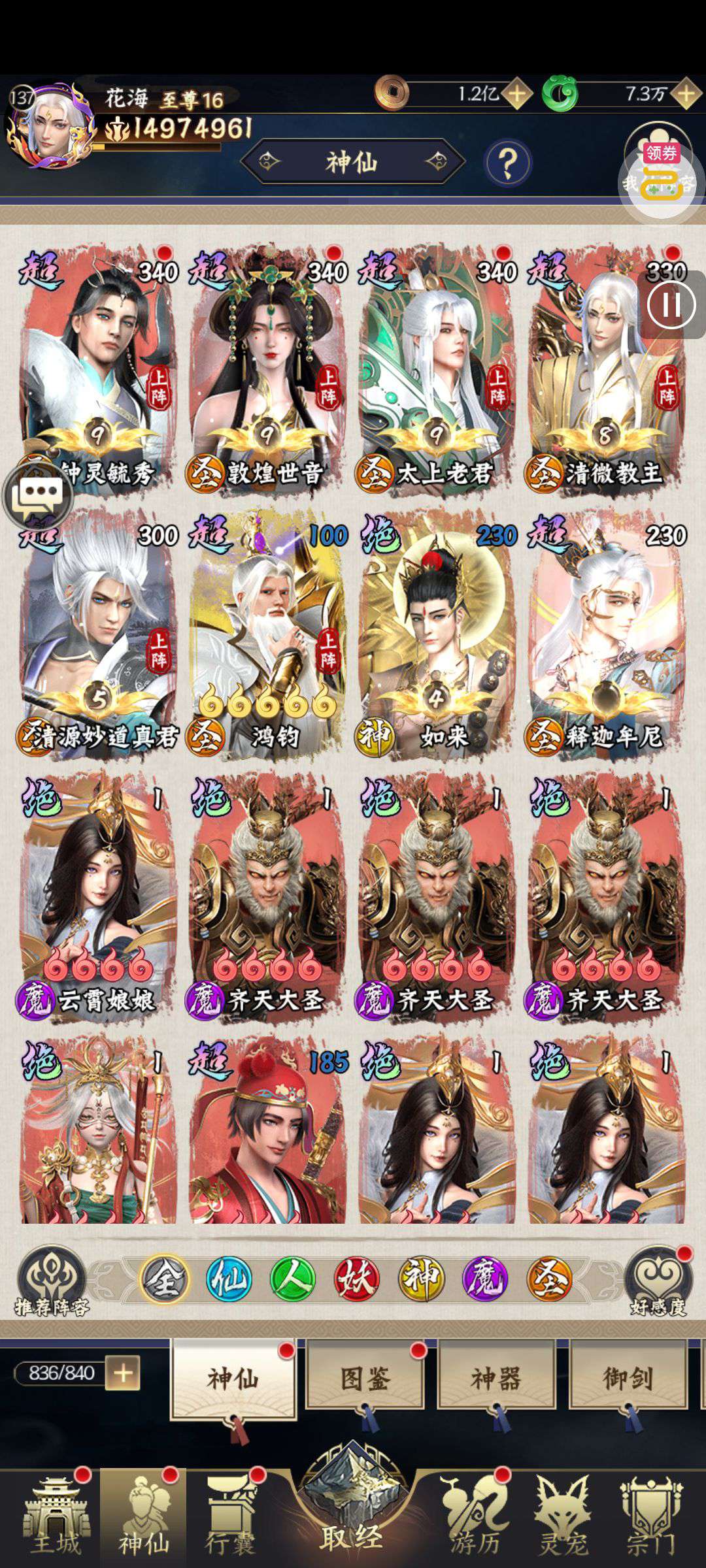Add more jade currency with plus
Screen dimensions: 706x1568
click(686, 94)
